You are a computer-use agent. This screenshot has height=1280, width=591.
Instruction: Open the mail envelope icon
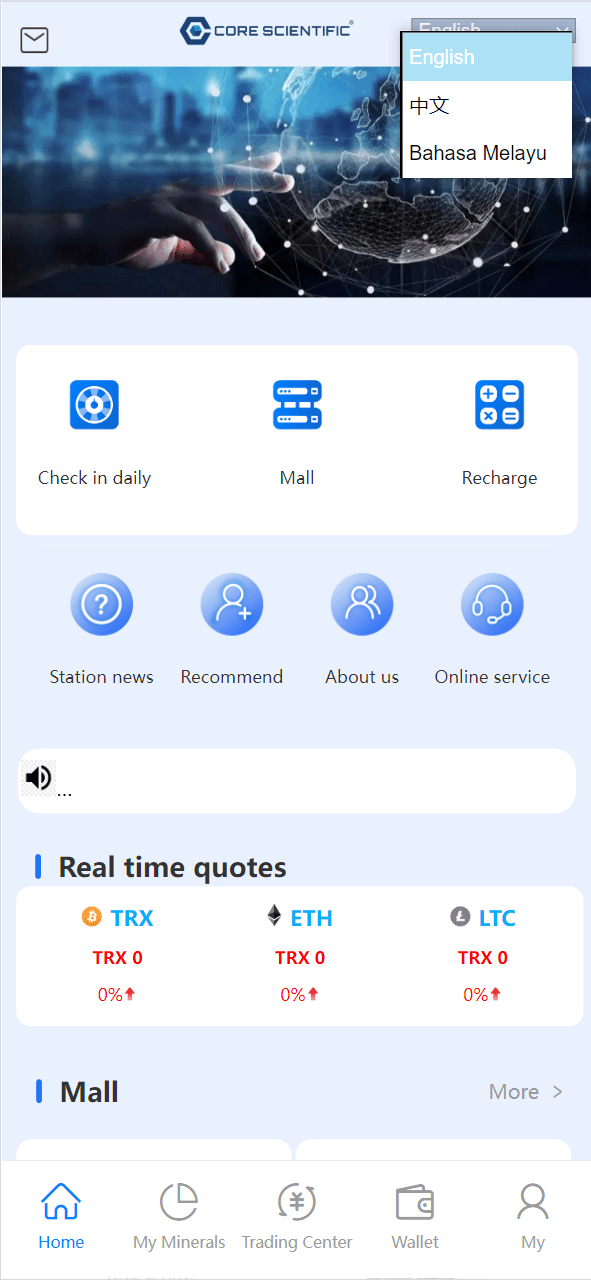click(x=34, y=40)
